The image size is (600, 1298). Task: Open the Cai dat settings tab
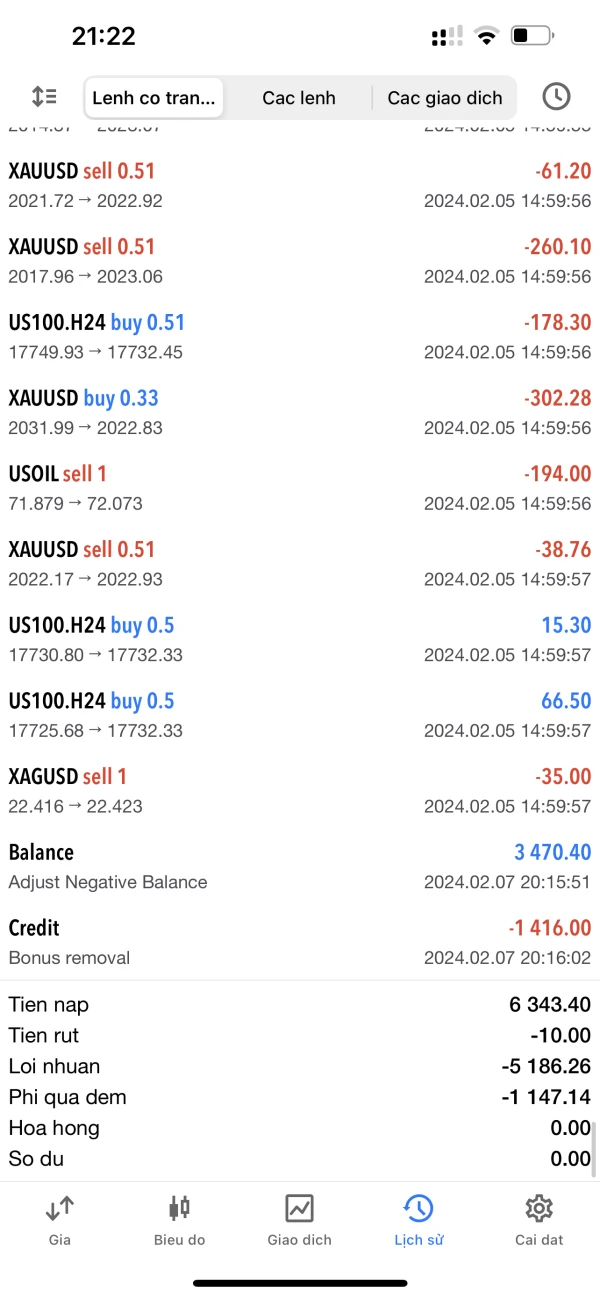pyautogui.click(x=539, y=1220)
